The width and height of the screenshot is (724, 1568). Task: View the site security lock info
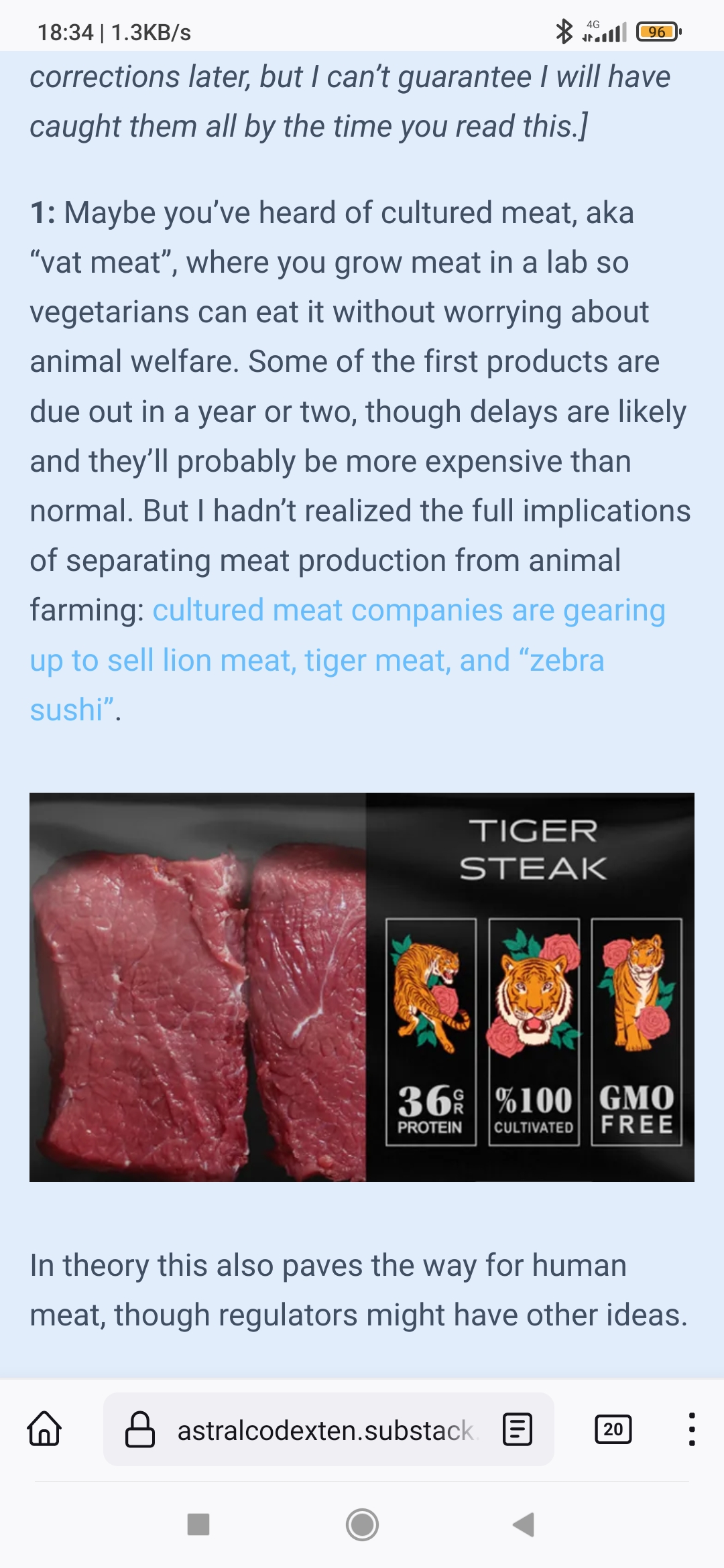140,1429
